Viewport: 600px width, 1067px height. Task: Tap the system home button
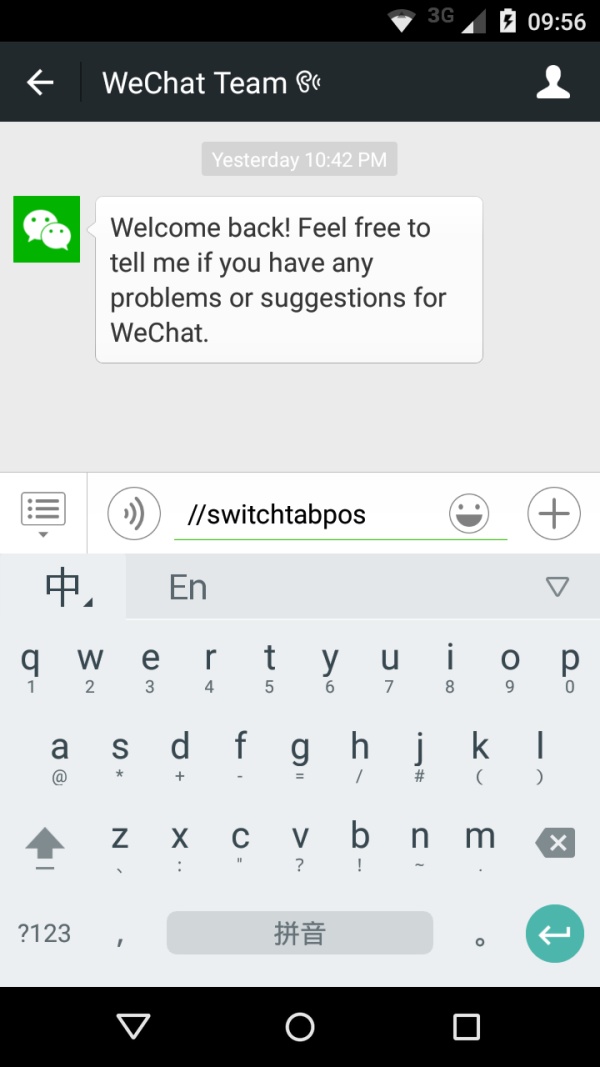[x=300, y=1027]
